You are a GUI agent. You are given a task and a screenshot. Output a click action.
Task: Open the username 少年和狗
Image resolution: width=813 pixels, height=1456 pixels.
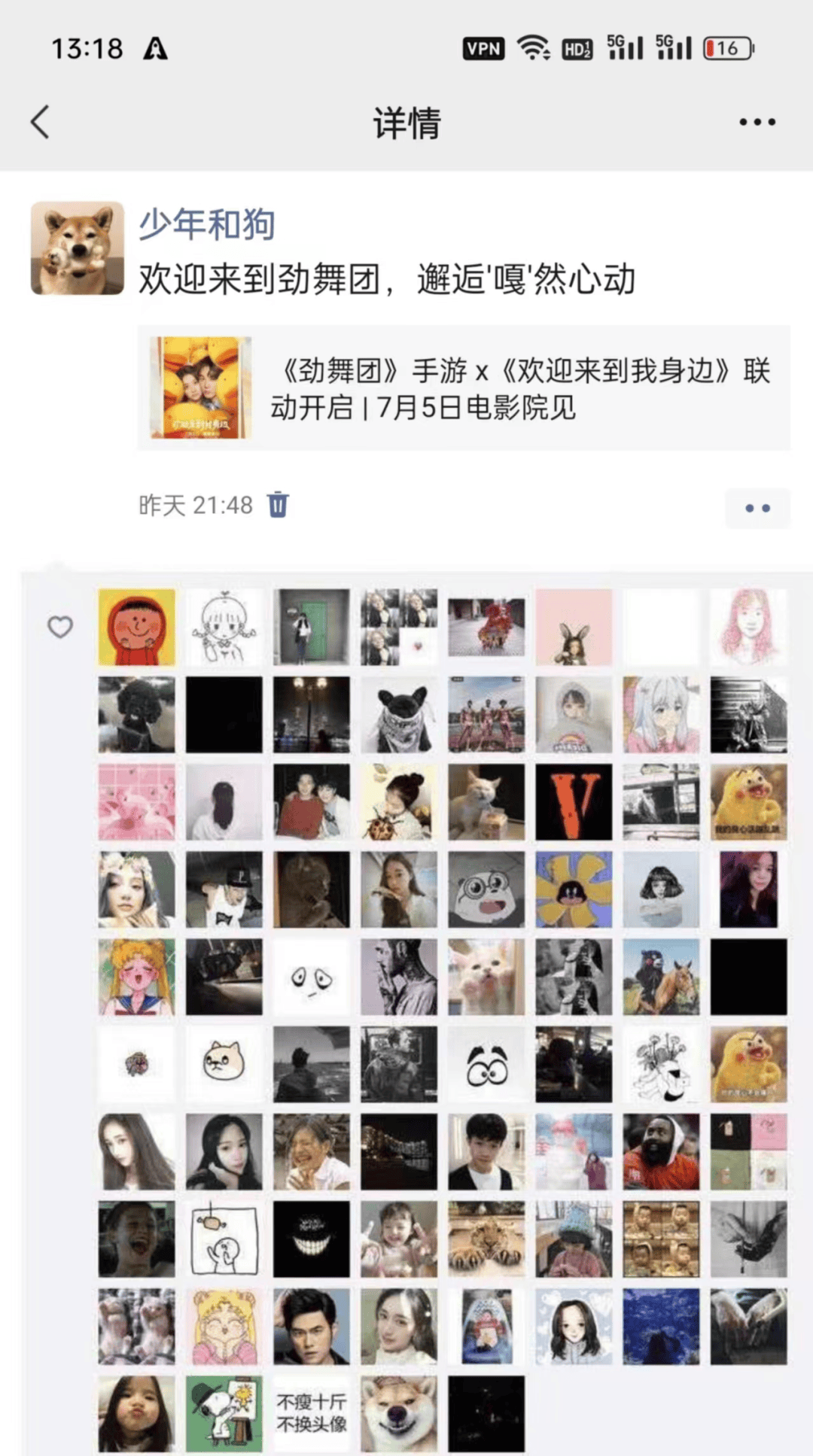tap(207, 224)
